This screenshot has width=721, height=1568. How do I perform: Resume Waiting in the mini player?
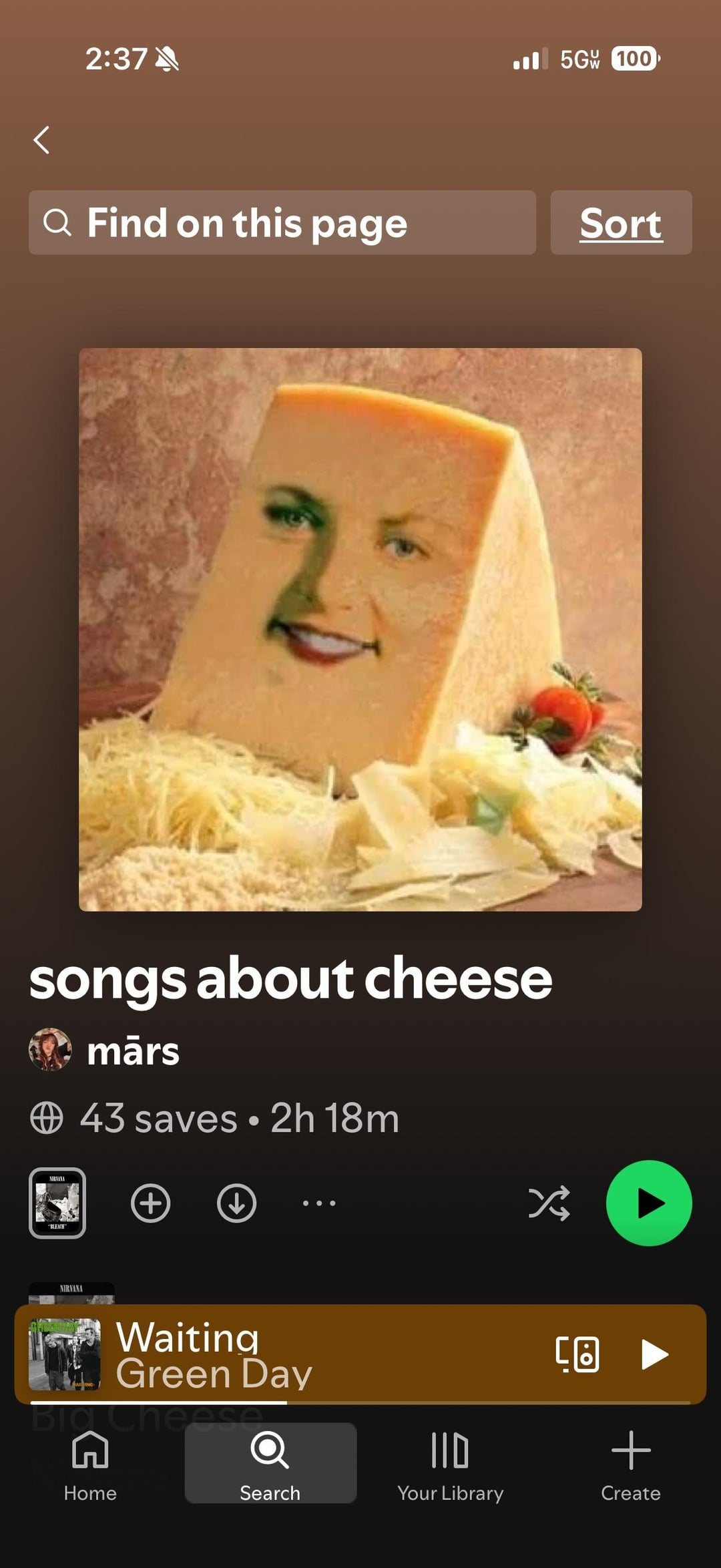(654, 1354)
